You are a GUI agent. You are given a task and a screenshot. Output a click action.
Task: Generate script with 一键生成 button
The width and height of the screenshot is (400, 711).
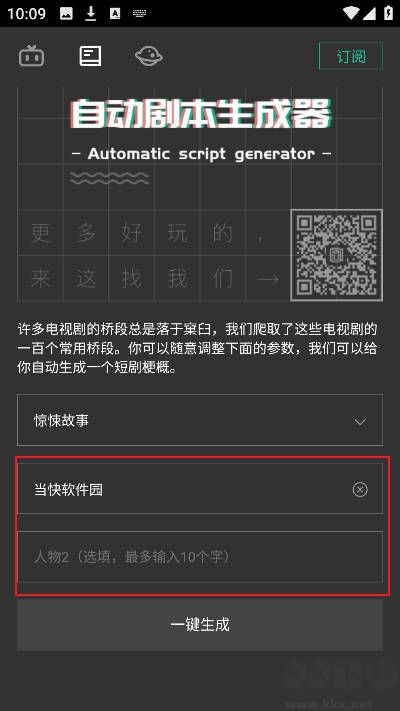[x=200, y=625]
